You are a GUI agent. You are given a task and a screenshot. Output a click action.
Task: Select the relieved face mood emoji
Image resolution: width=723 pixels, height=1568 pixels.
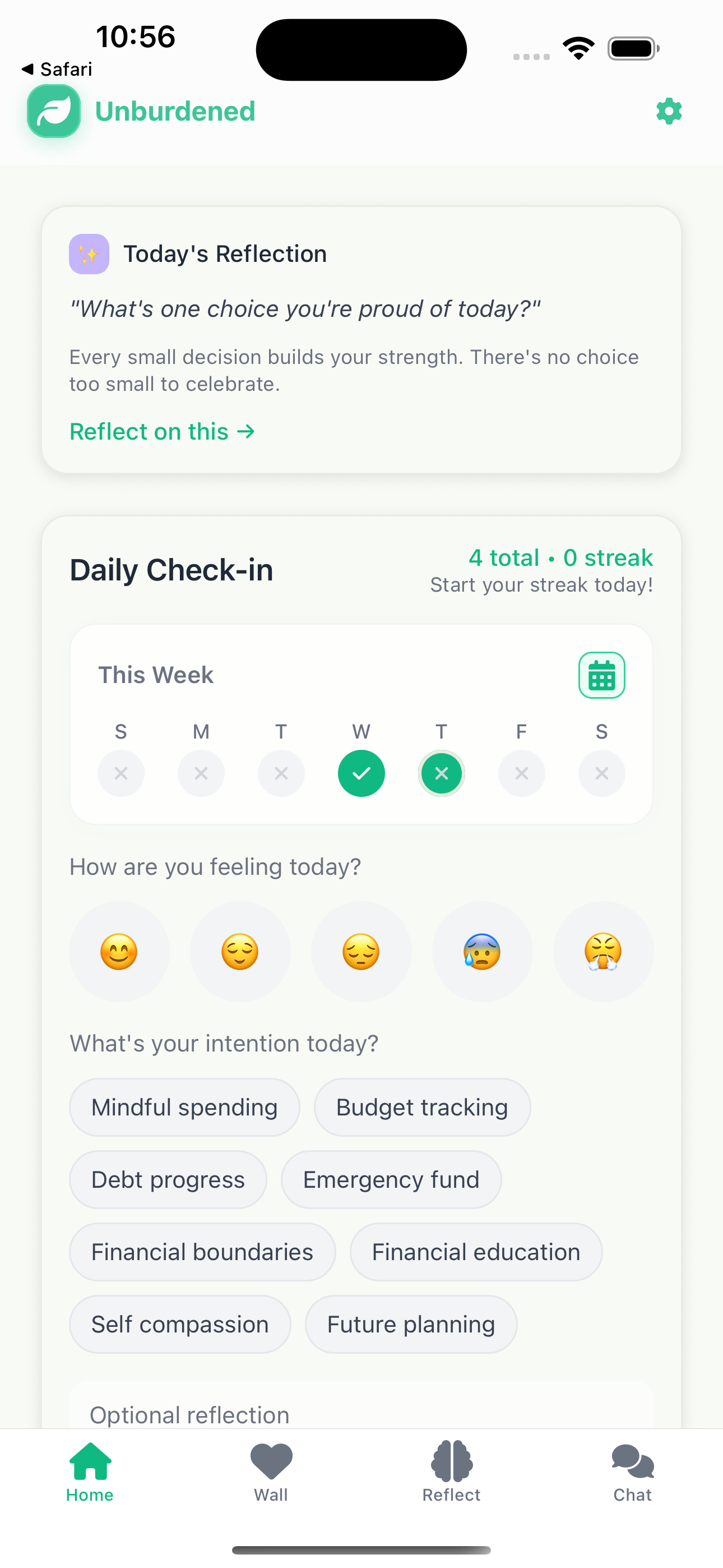240,951
